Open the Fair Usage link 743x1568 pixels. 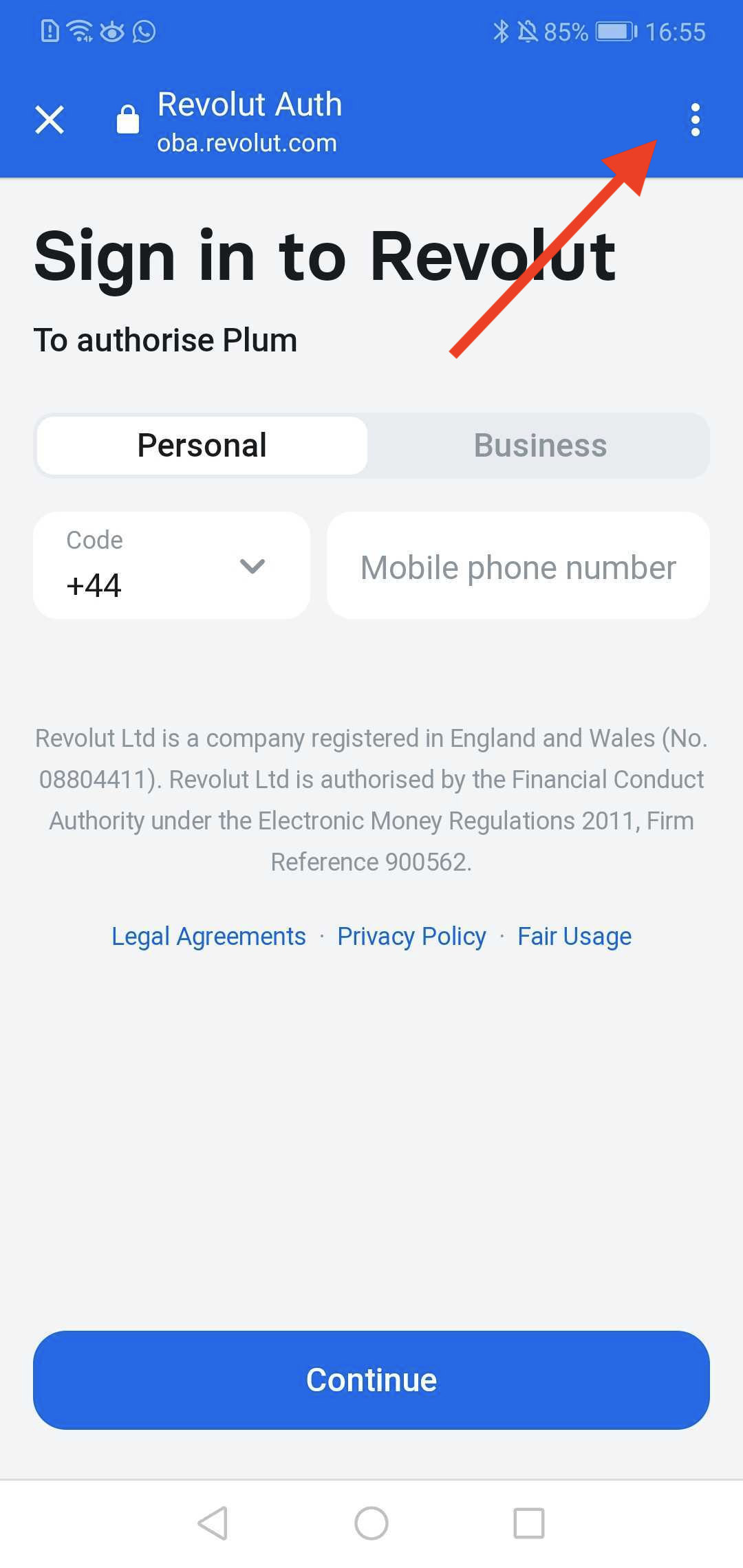pos(574,936)
